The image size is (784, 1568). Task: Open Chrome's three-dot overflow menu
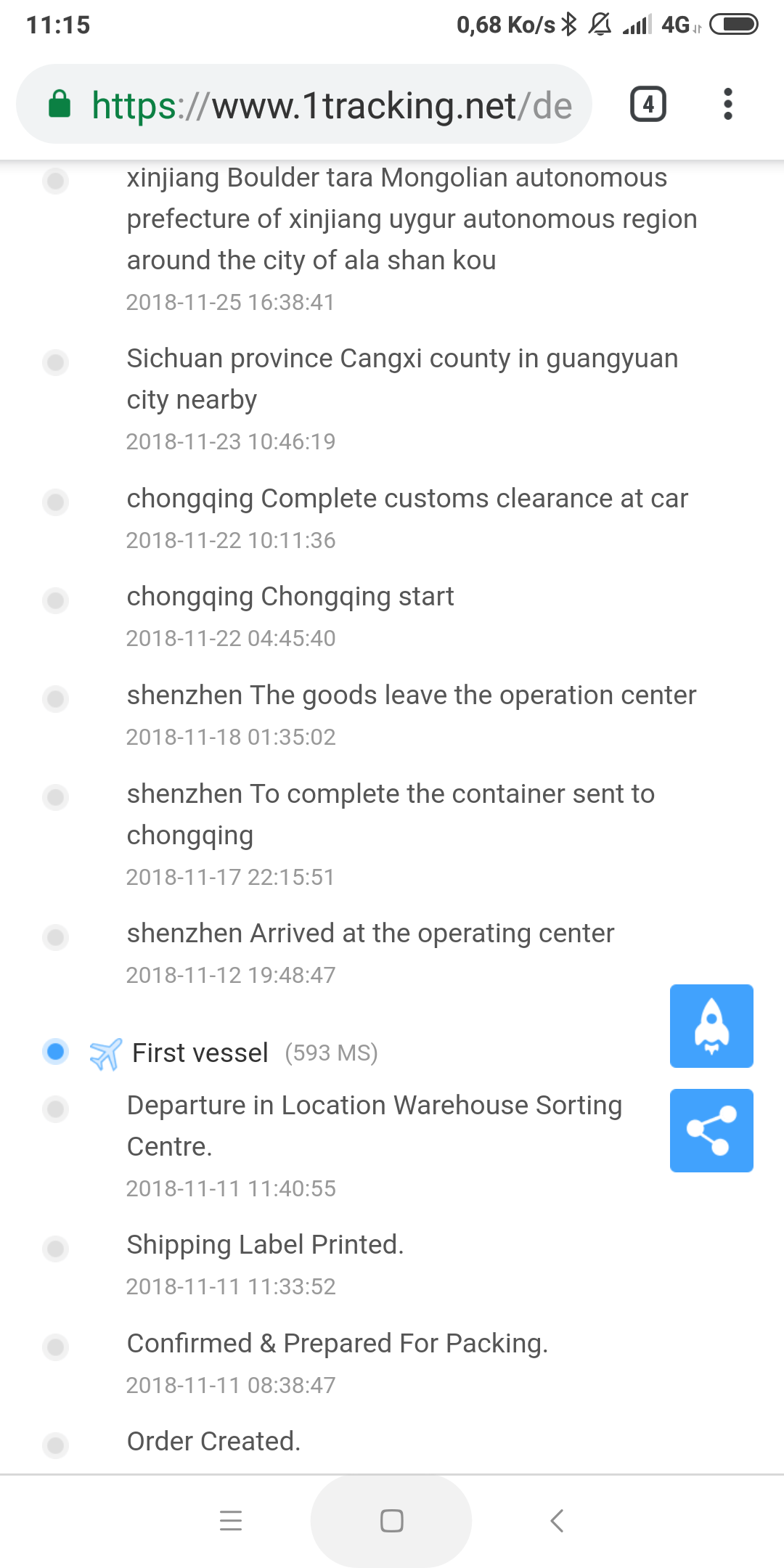(x=727, y=104)
